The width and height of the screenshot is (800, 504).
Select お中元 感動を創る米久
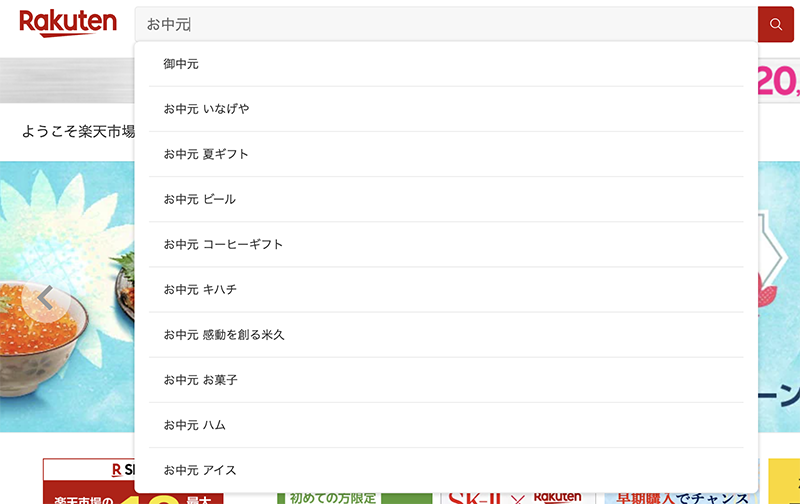[x=446, y=335]
